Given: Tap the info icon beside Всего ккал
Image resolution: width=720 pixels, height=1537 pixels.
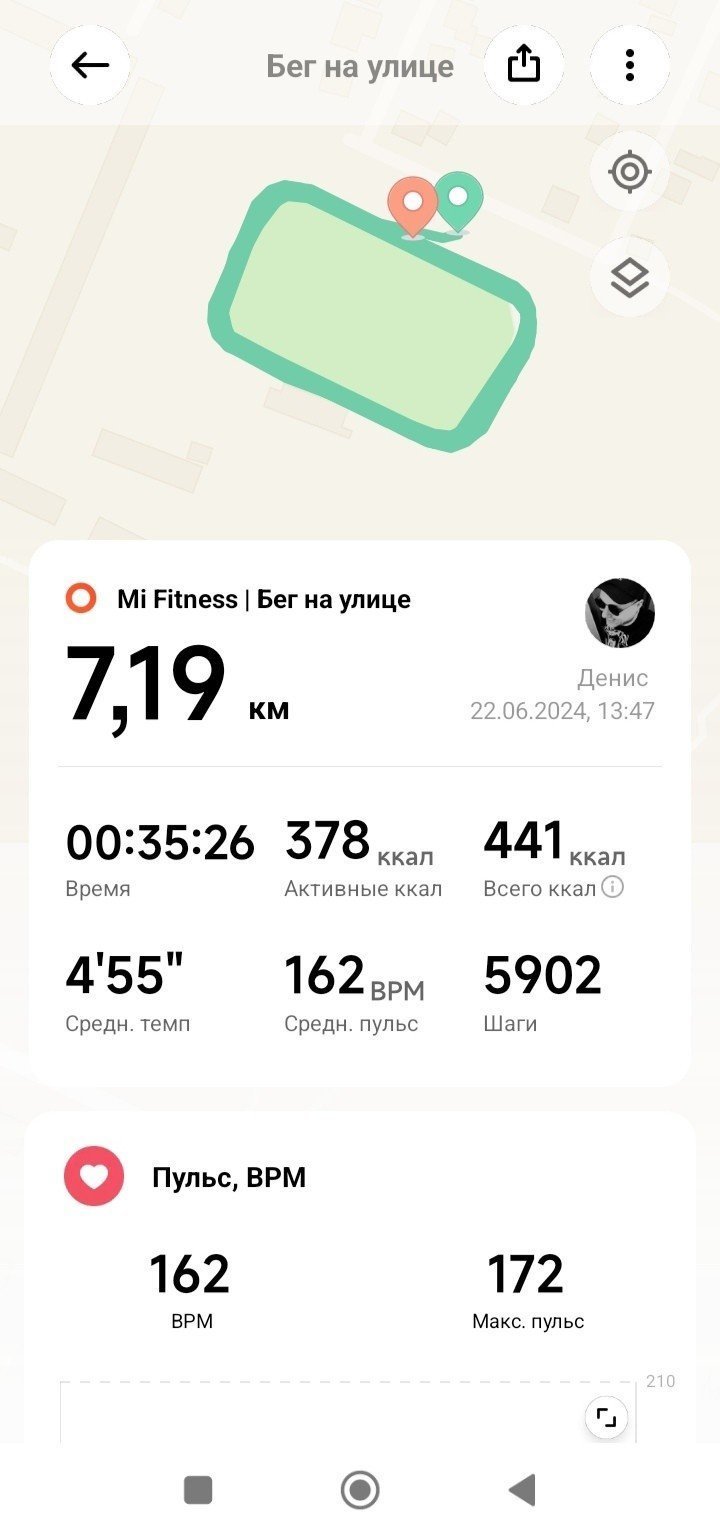Looking at the screenshot, I should (x=613, y=887).
